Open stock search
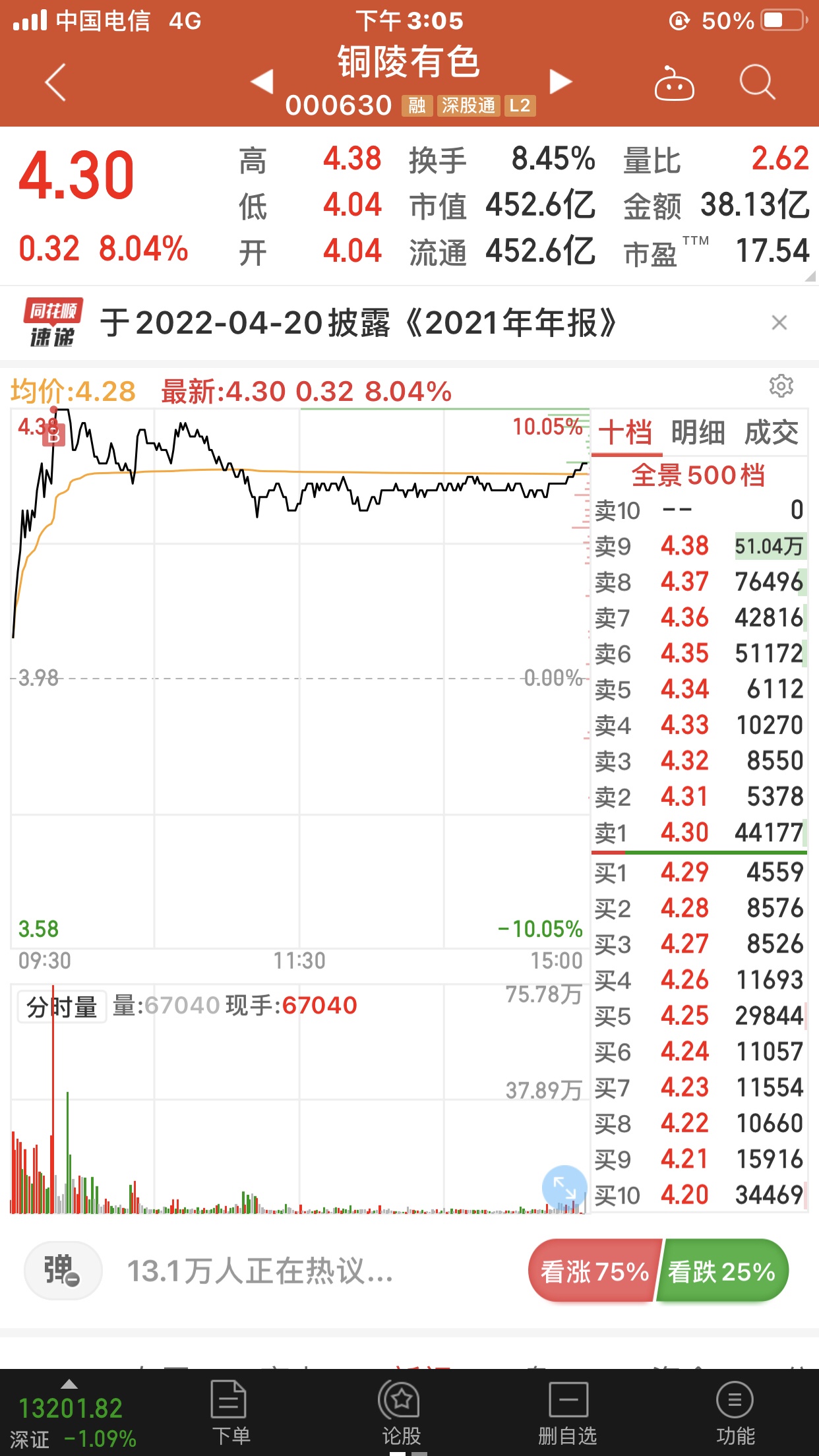Image resolution: width=819 pixels, height=1456 pixels. pos(757,82)
